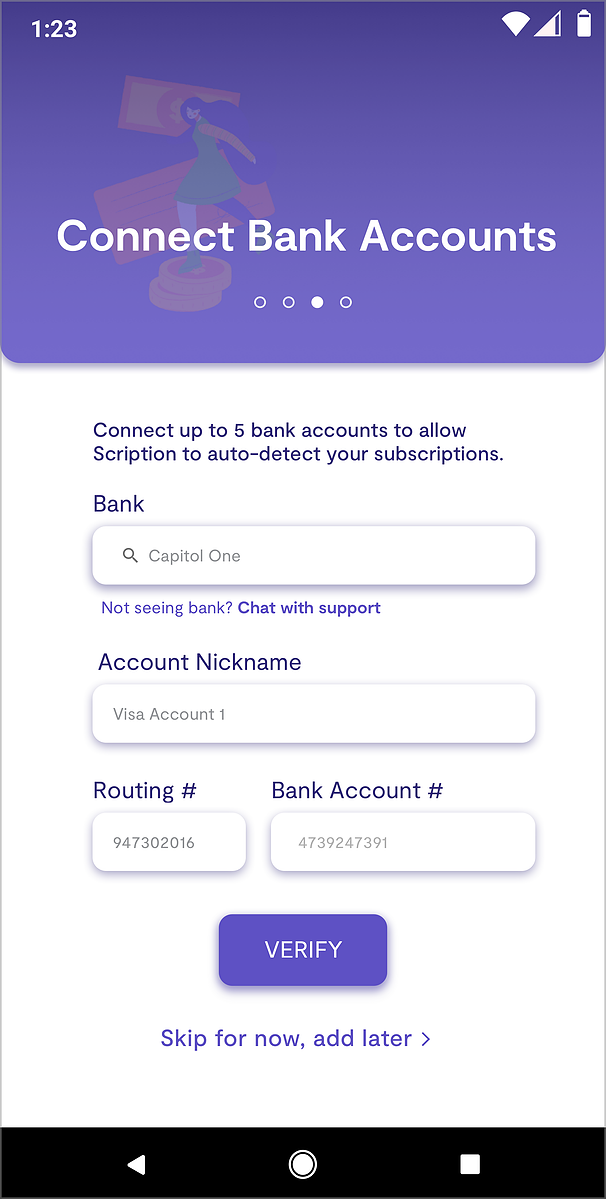Open Chat with support link

point(309,608)
